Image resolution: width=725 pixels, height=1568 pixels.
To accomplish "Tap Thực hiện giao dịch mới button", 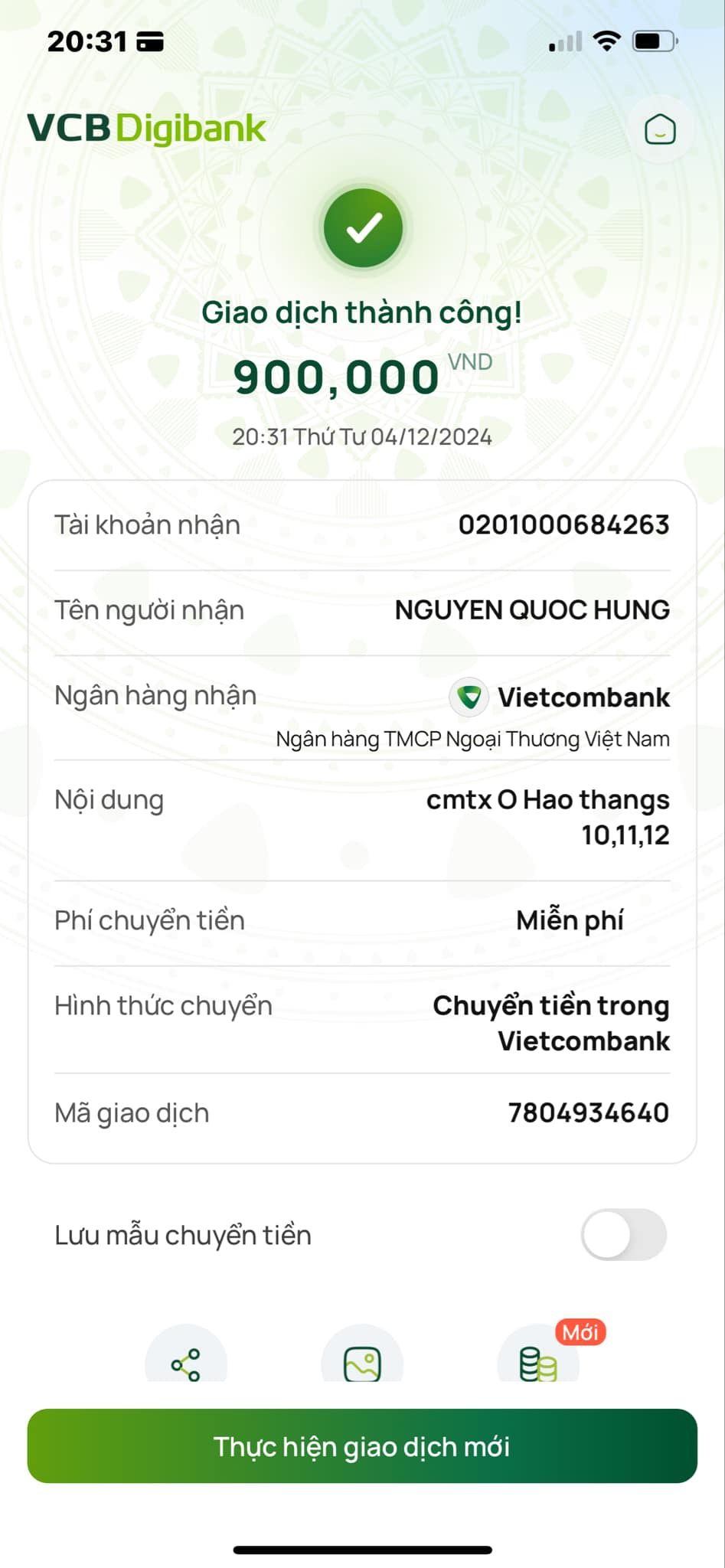I will click(362, 1446).
